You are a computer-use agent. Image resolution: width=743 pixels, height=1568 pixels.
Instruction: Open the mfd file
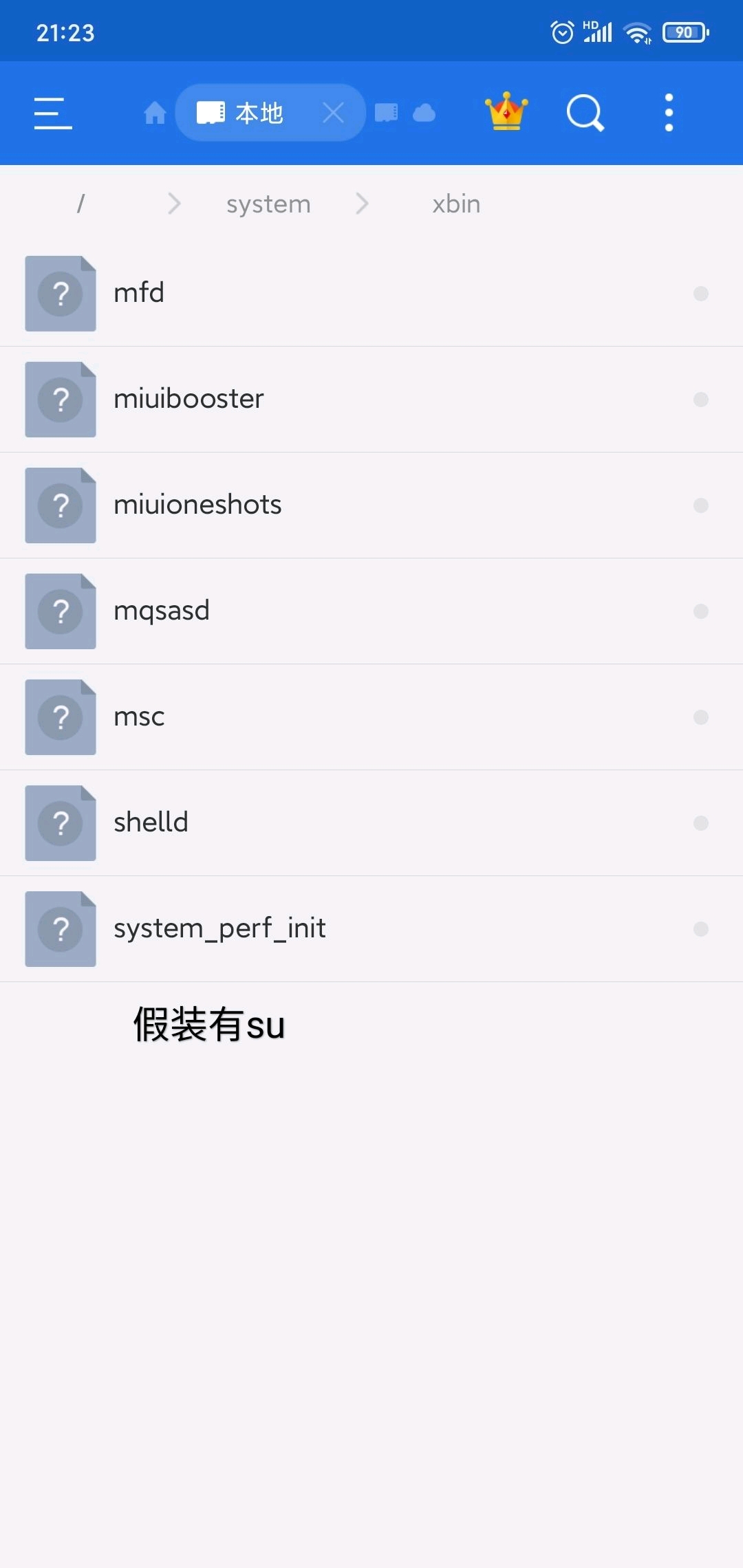pyautogui.click(x=139, y=294)
